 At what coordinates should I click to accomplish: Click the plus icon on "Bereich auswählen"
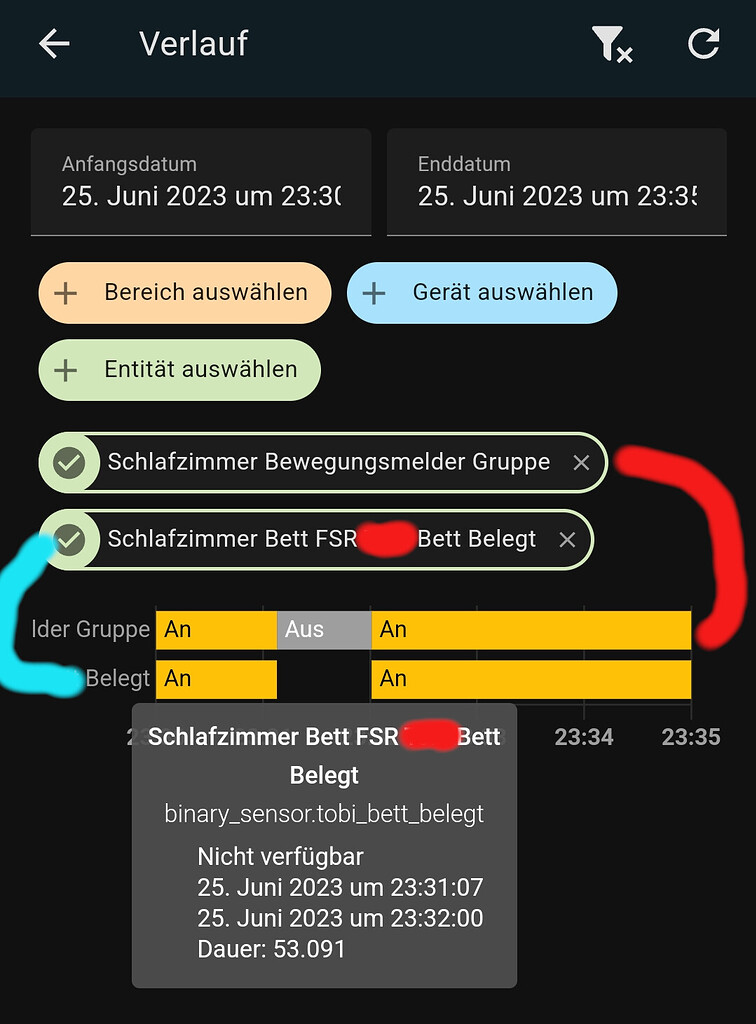66,292
